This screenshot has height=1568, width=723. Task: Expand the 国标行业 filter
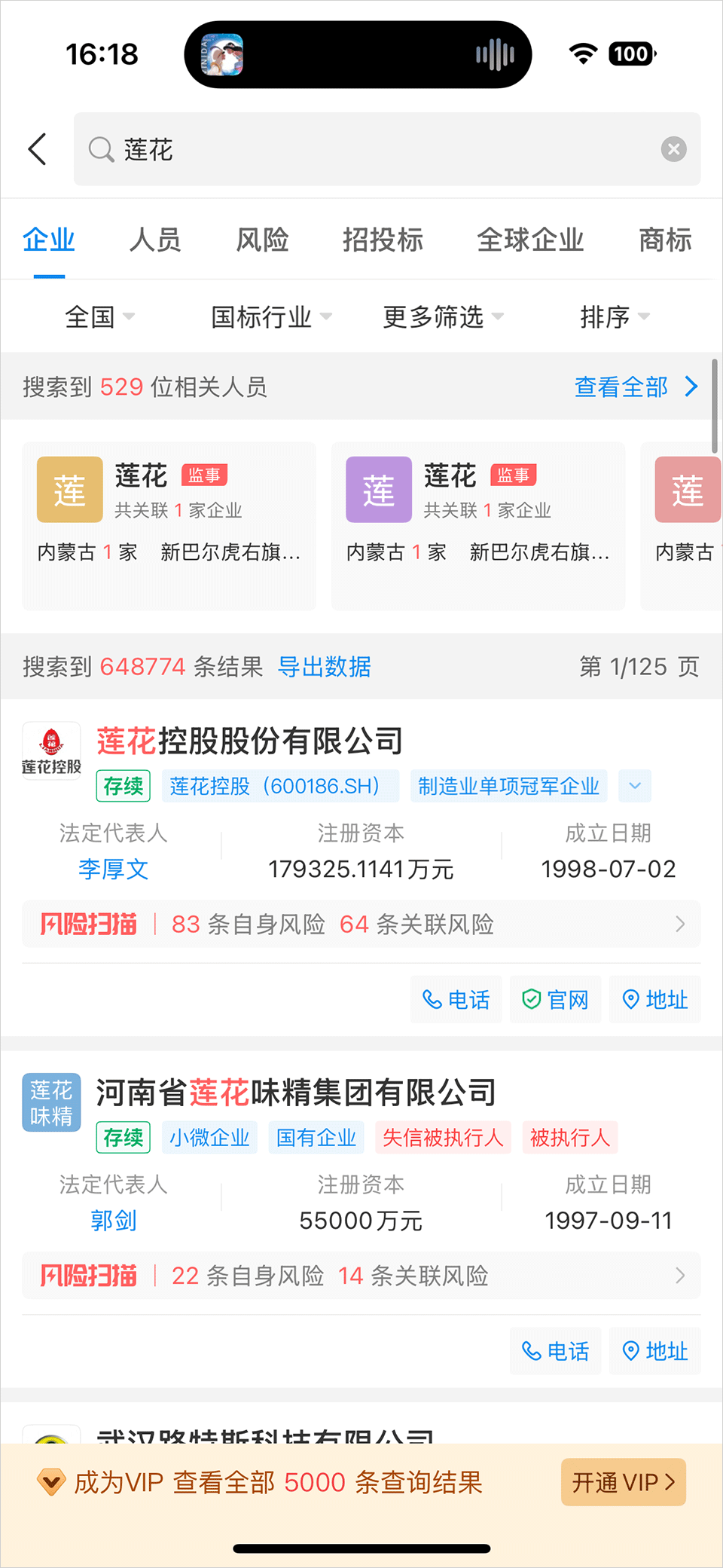pos(270,317)
